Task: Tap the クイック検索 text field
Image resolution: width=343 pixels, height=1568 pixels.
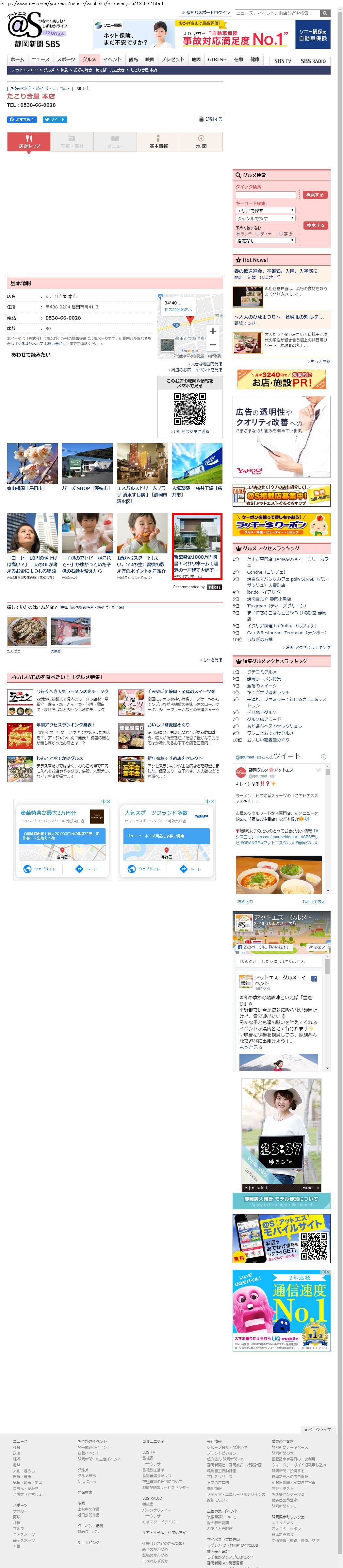Action: [x=266, y=195]
